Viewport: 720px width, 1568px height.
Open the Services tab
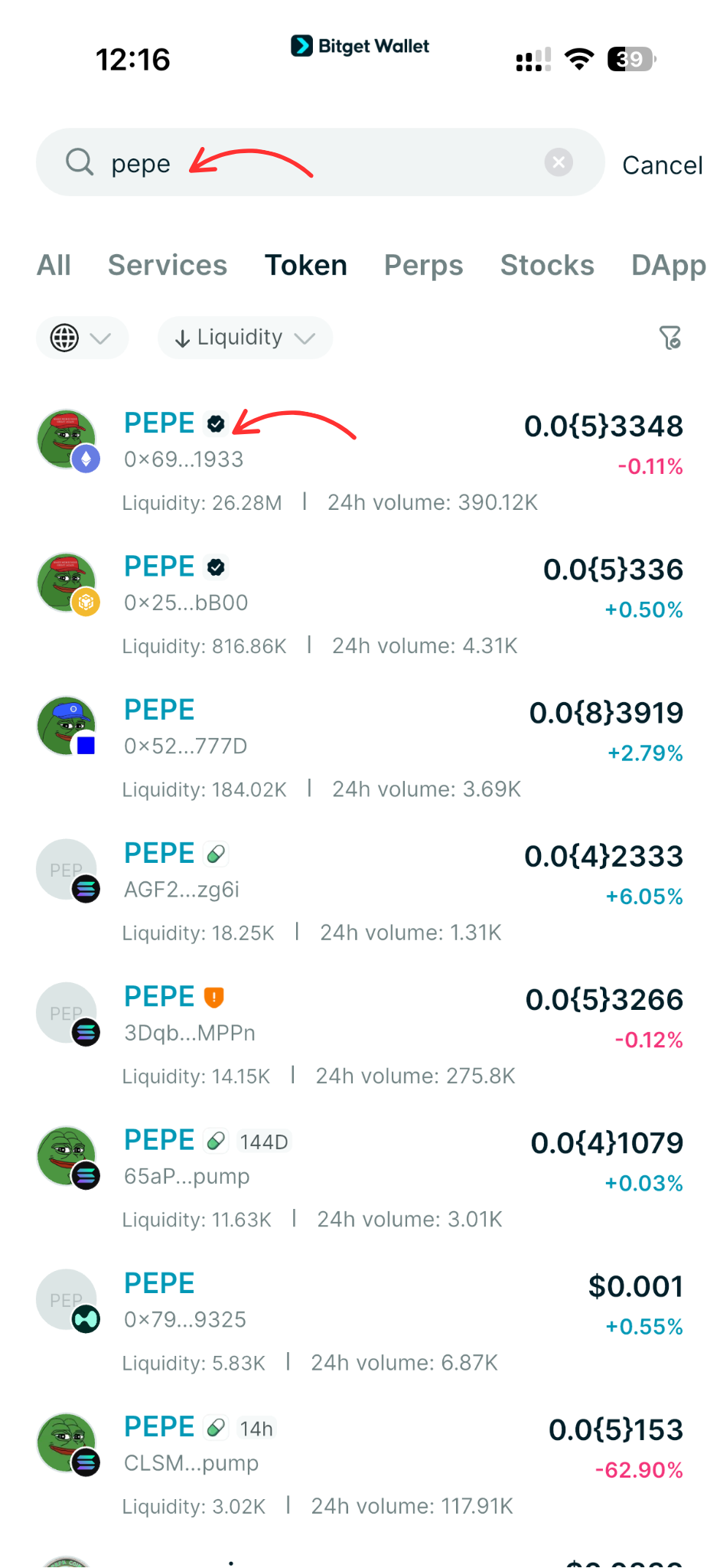[x=168, y=265]
